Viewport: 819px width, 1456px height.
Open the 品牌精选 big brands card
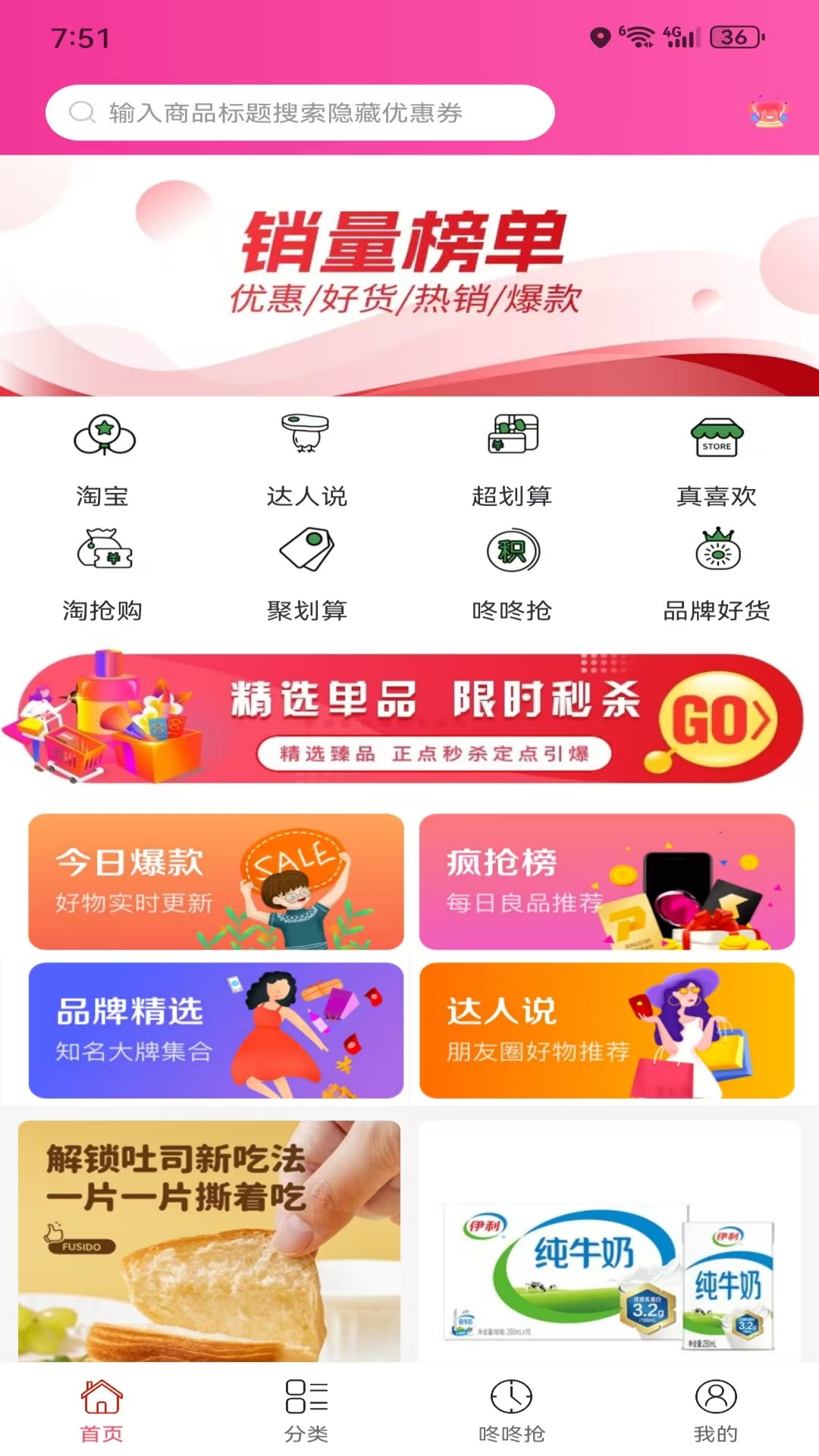tap(215, 1030)
